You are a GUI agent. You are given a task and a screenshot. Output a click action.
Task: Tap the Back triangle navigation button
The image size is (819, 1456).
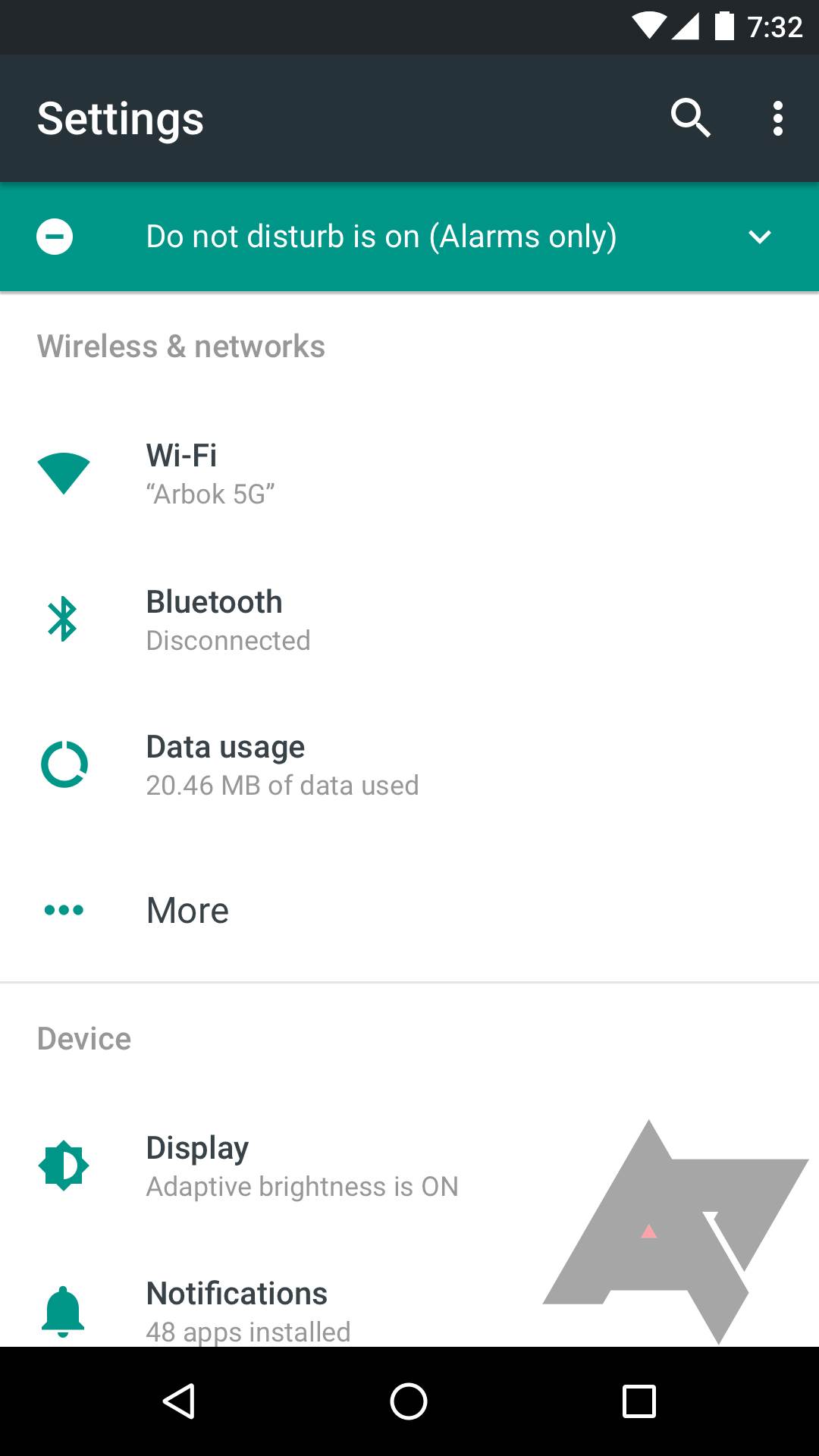(180, 1401)
